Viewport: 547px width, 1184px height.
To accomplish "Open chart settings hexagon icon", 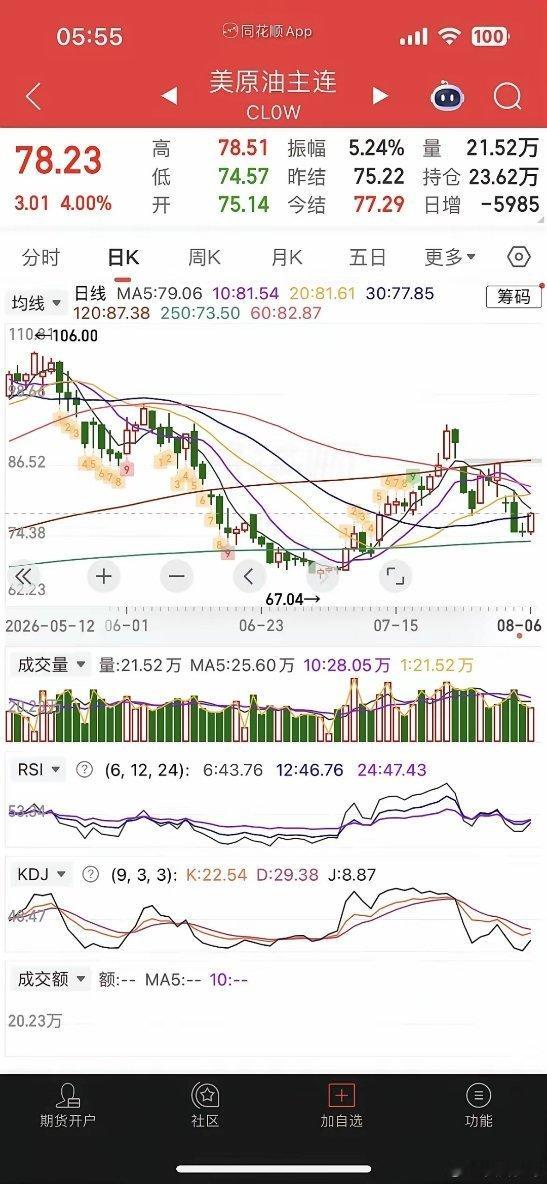I will [518, 257].
